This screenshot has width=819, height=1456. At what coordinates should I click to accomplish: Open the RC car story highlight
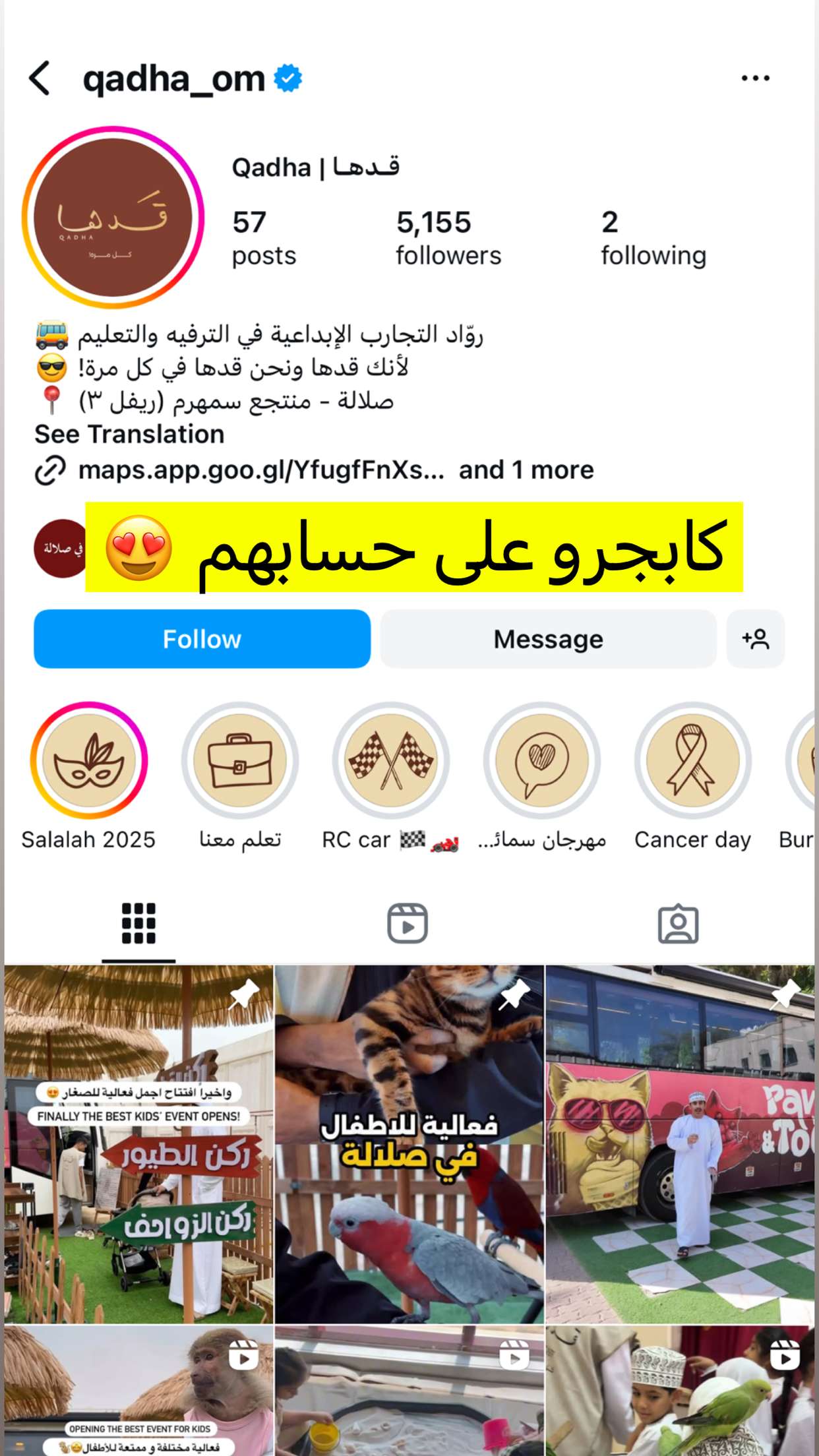pos(390,777)
